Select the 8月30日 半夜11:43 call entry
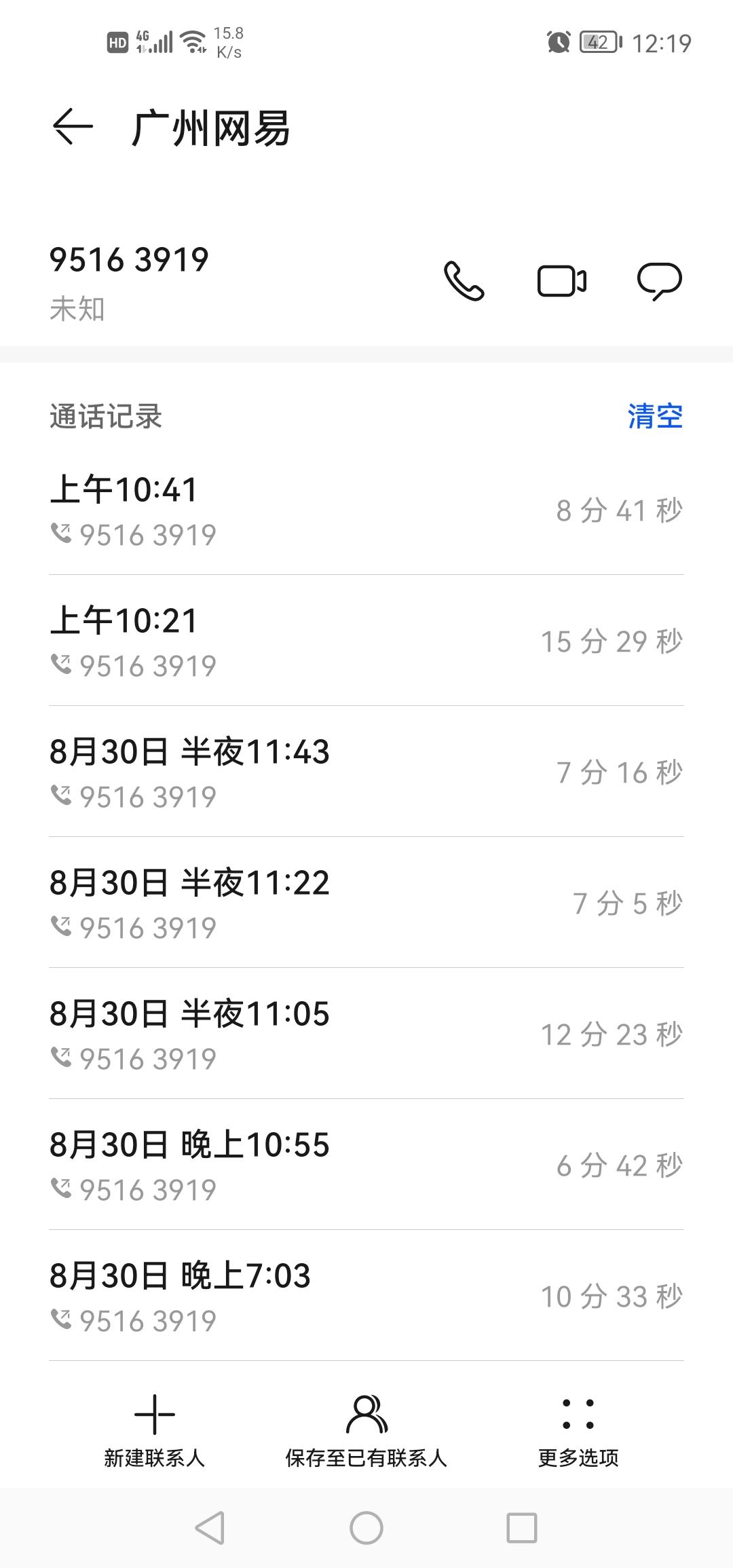733x1568 pixels. [x=271, y=770]
